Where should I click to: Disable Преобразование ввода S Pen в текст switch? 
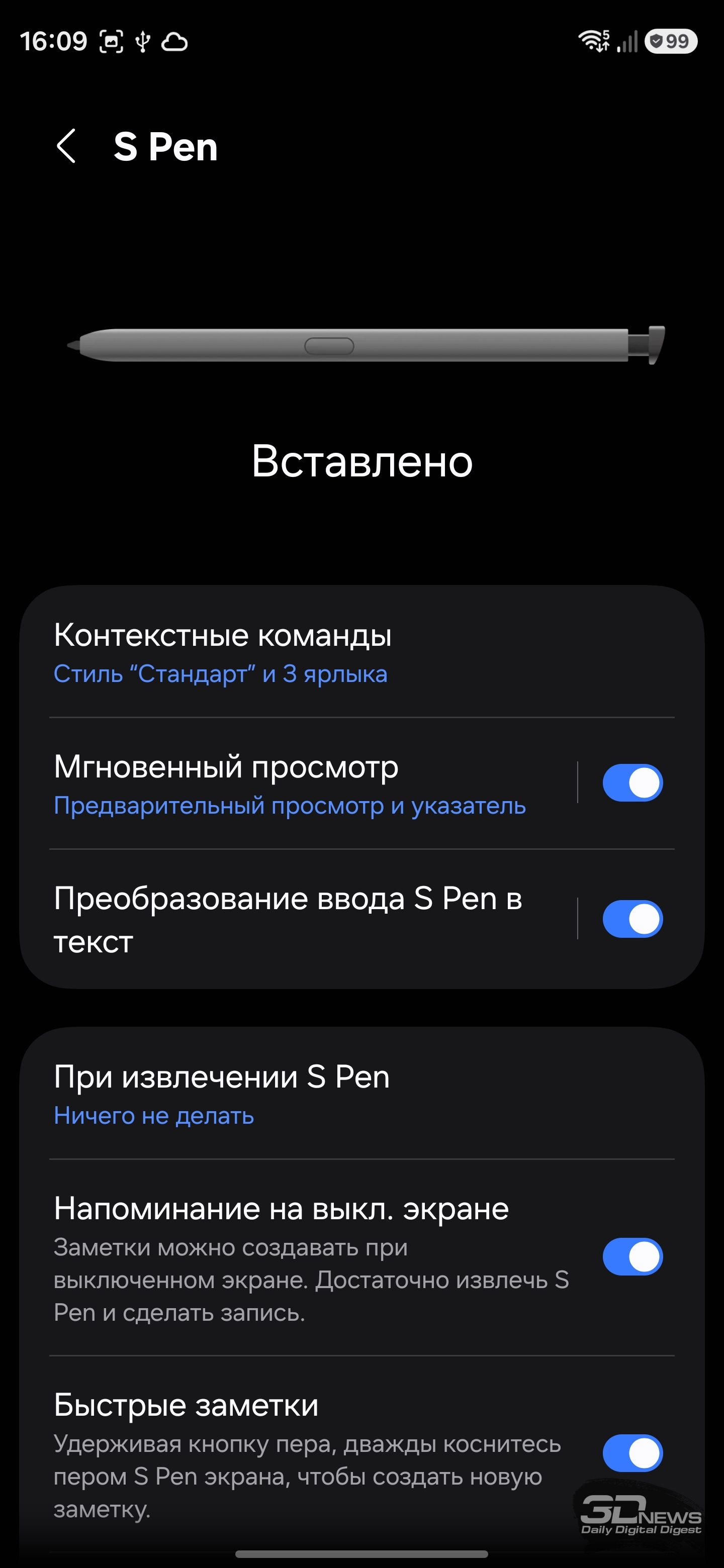(x=632, y=919)
